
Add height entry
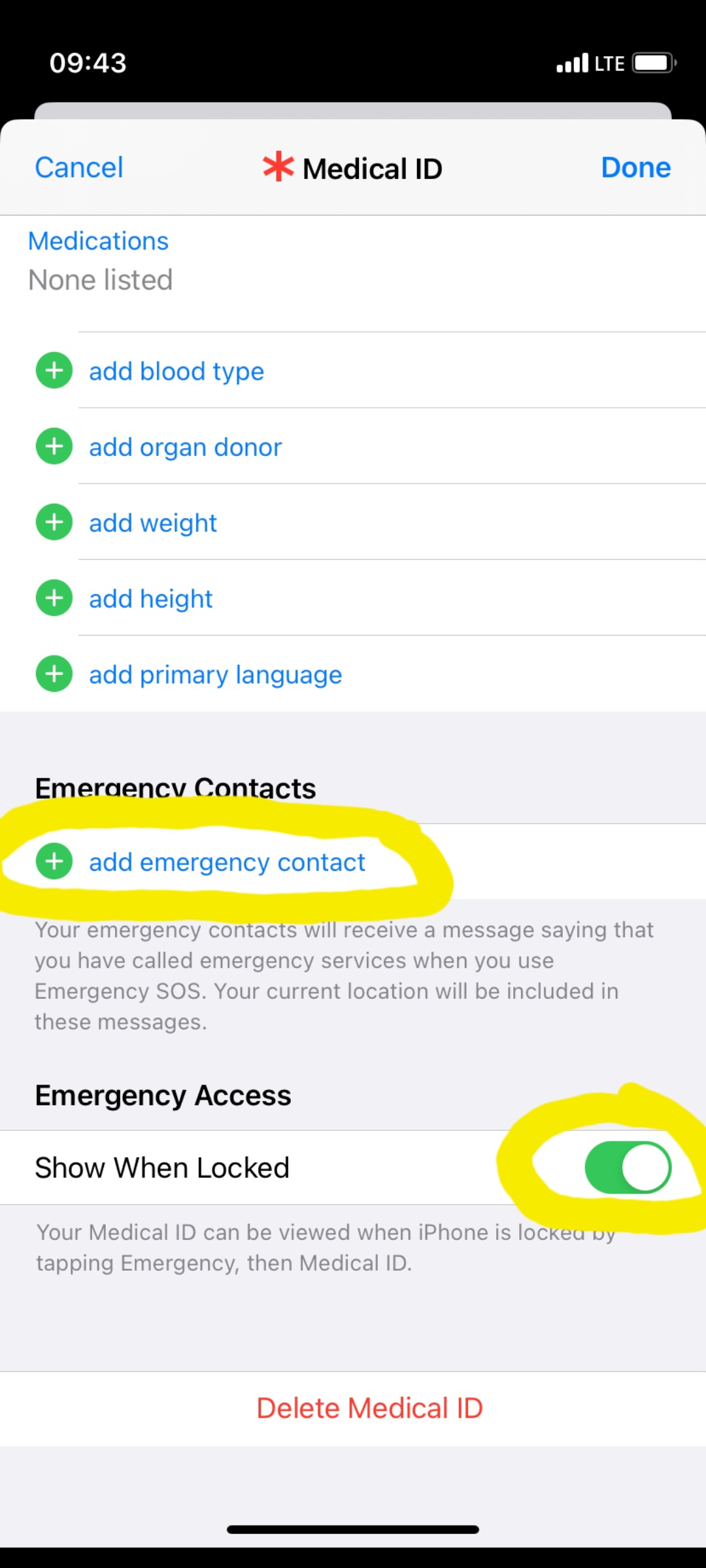point(150,598)
